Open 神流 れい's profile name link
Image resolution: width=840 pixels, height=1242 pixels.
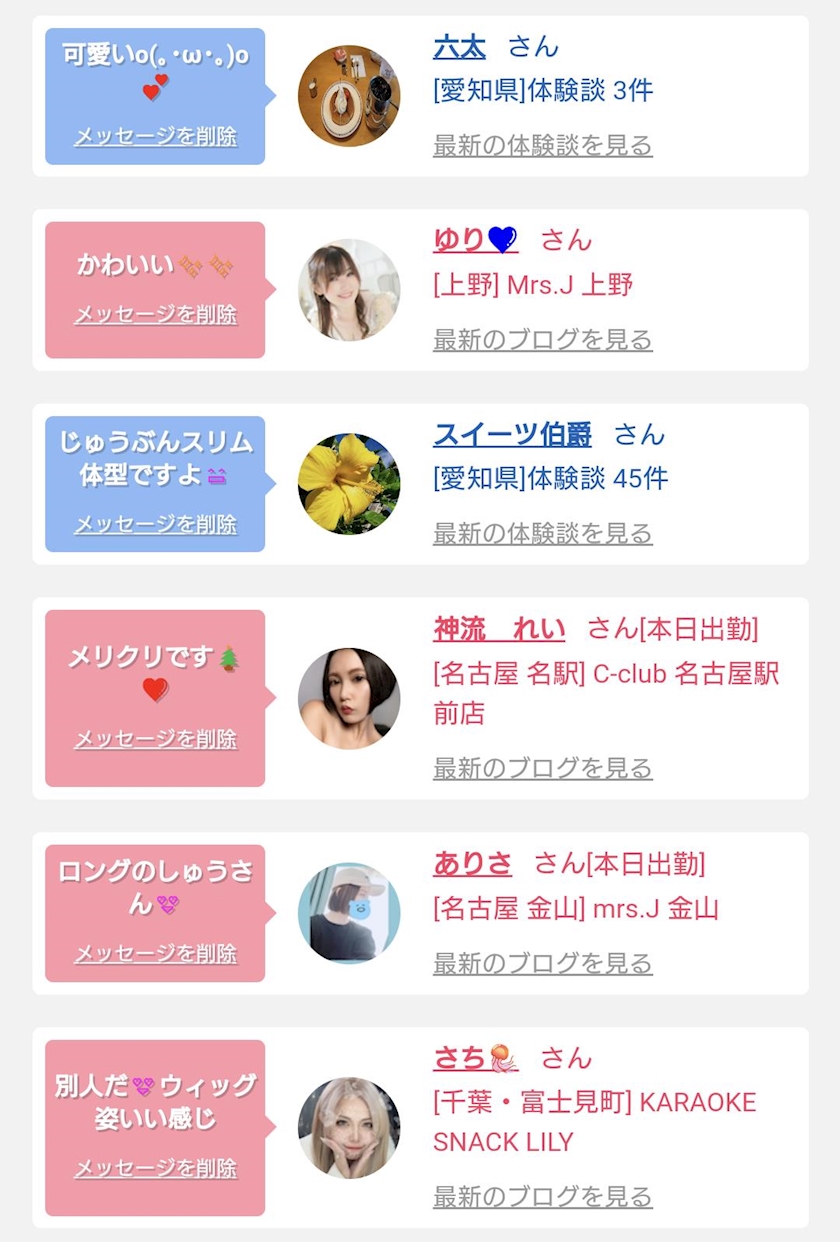click(x=499, y=630)
